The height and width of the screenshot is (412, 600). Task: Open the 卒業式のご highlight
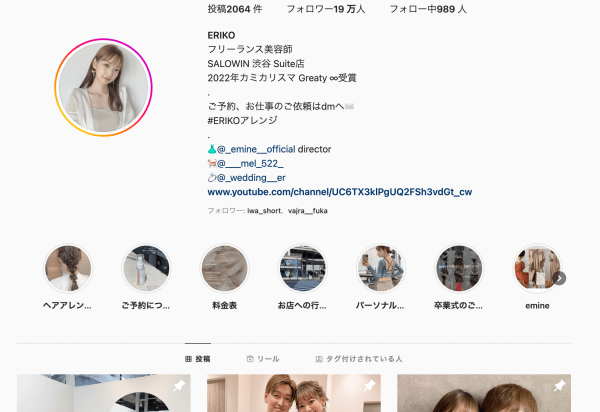459,270
